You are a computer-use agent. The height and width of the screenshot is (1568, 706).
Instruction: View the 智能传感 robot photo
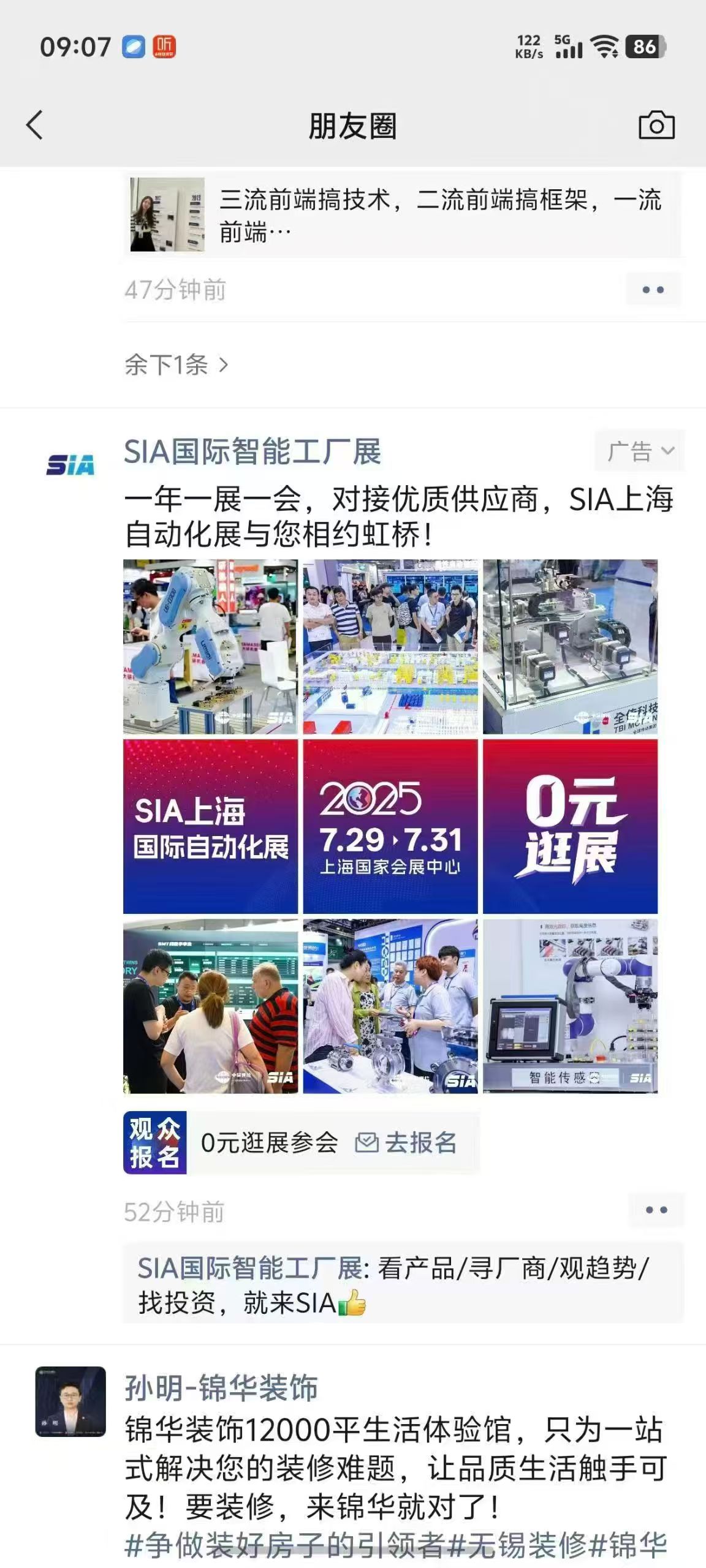570,1006
